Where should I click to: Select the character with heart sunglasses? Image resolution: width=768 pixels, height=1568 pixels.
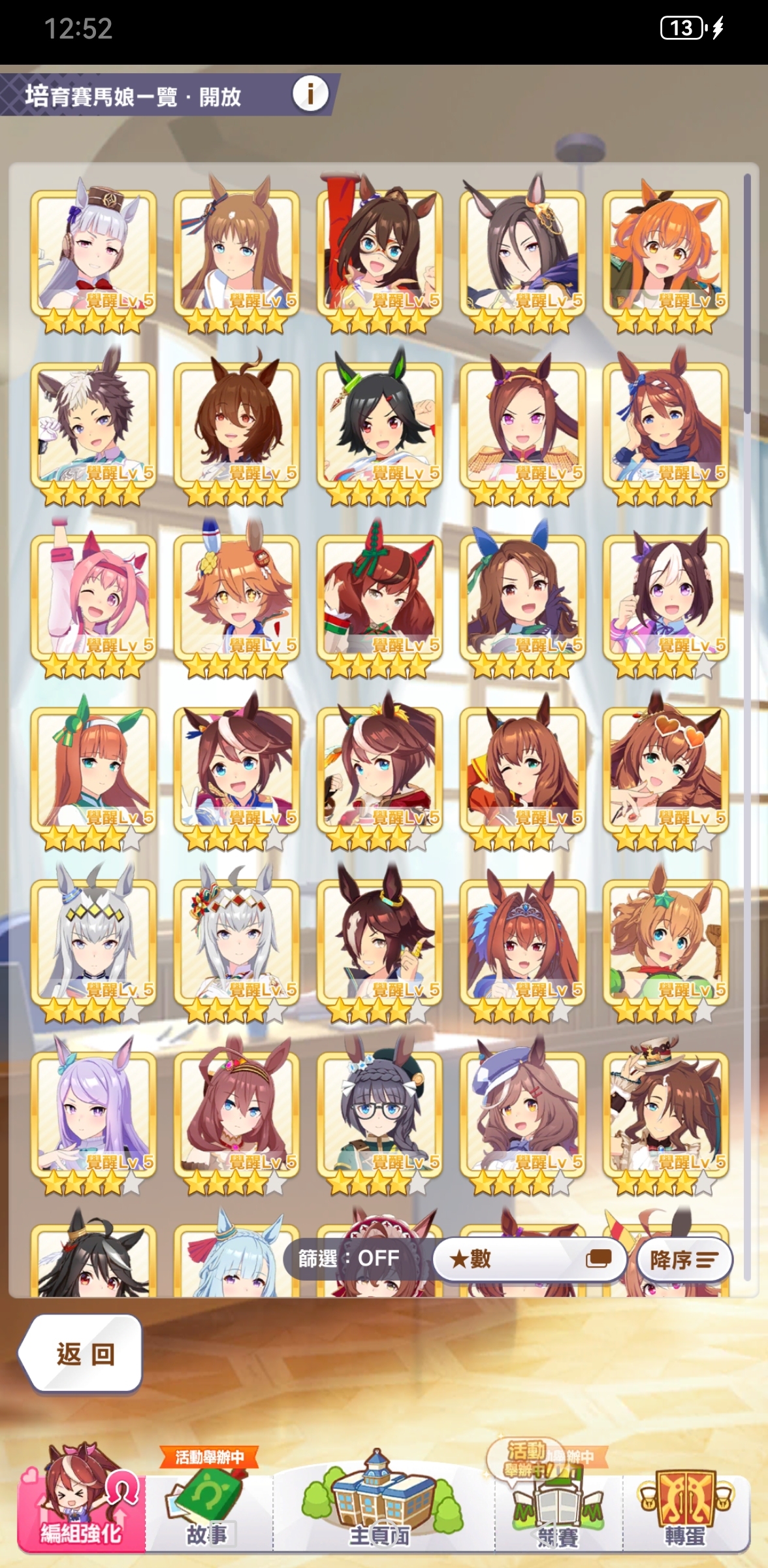(x=665, y=771)
